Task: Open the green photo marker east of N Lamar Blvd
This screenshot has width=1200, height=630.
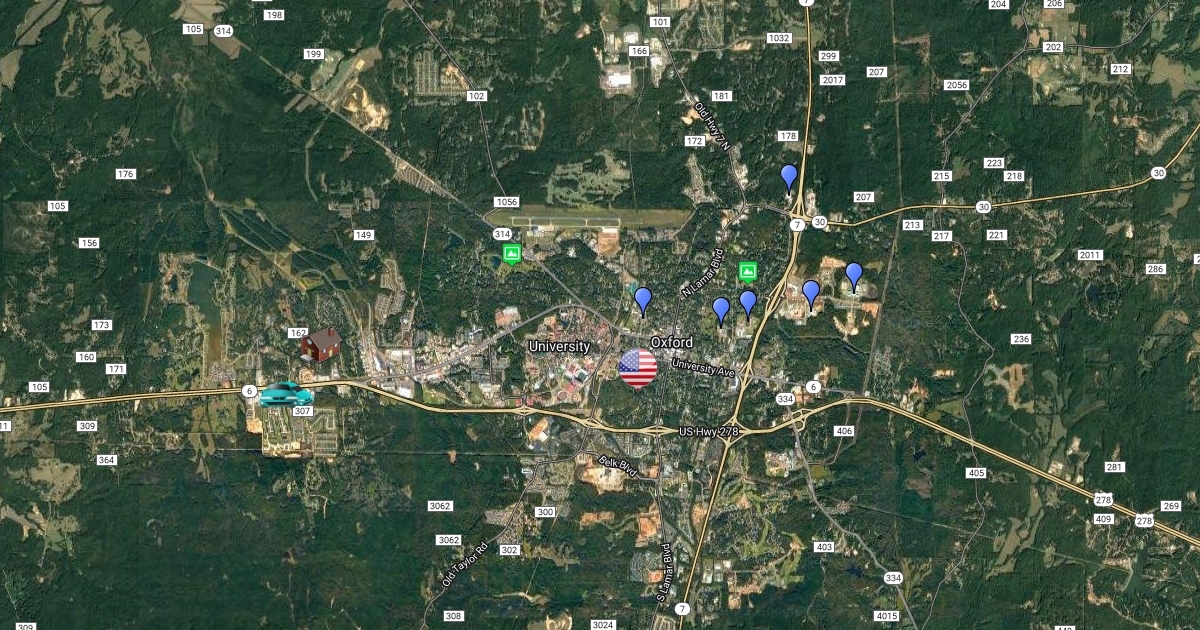Action: click(747, 271)
